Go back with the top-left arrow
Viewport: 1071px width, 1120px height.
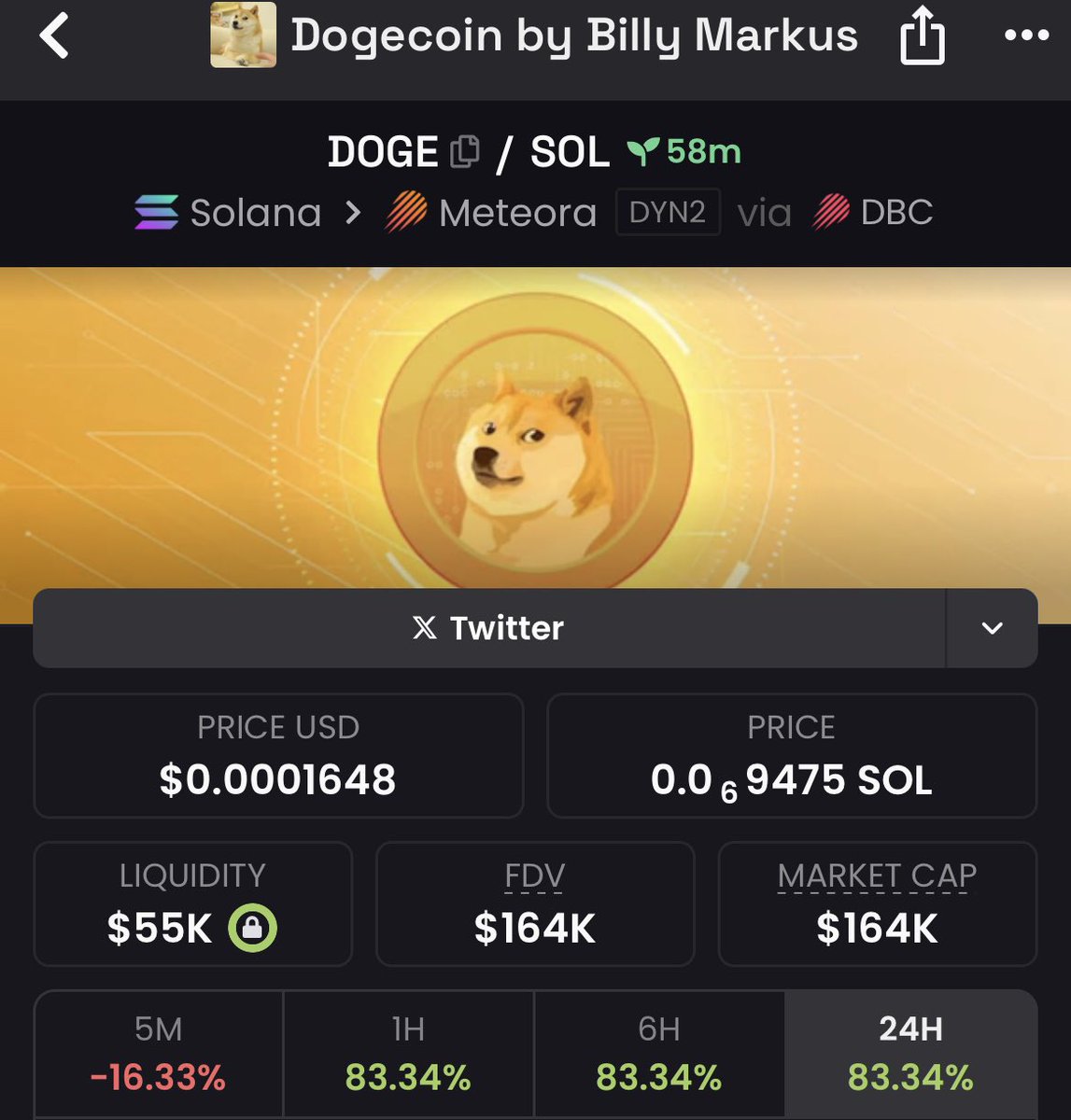point(54,37)
